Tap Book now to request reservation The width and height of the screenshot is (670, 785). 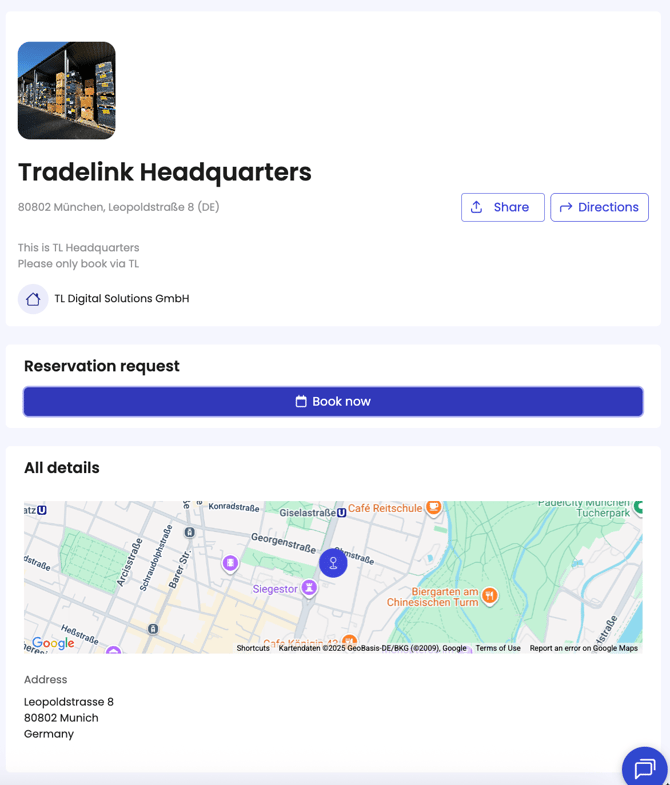(x=333, y=402)
